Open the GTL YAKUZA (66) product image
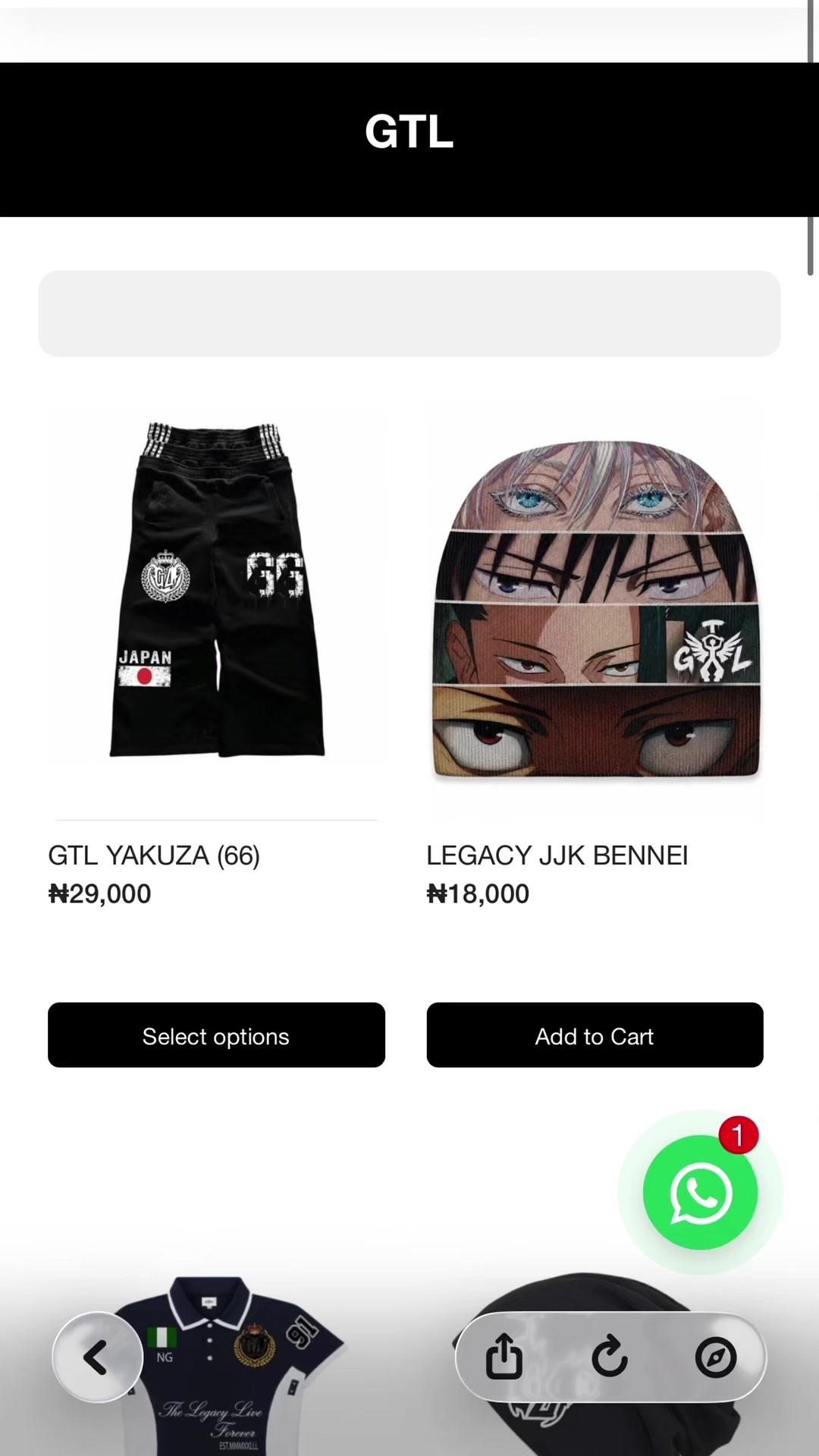This screenshot has height=1456, width=819. coord(217,590)
